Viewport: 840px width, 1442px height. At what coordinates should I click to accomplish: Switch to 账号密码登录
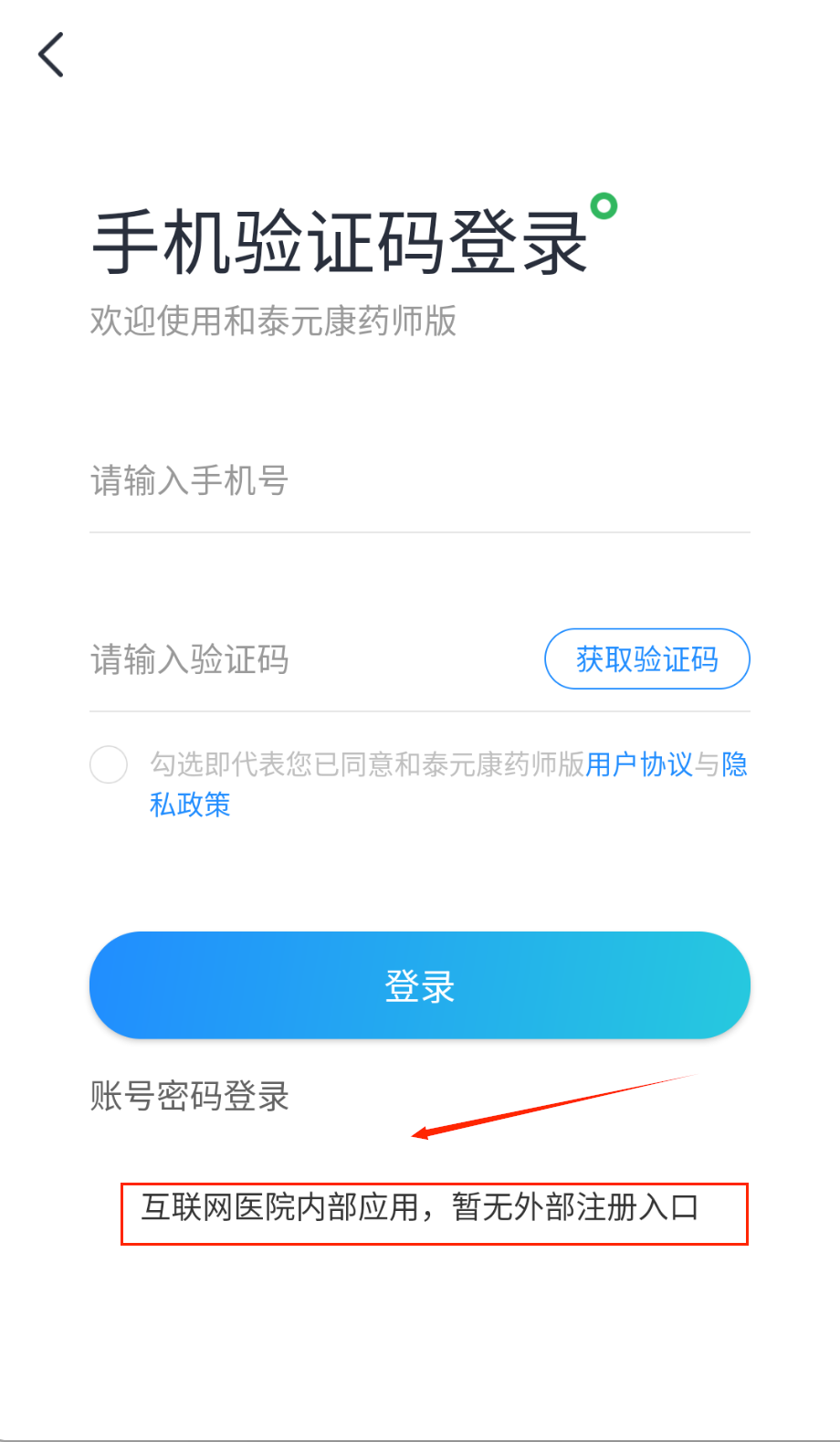(x=190, y=1096)
